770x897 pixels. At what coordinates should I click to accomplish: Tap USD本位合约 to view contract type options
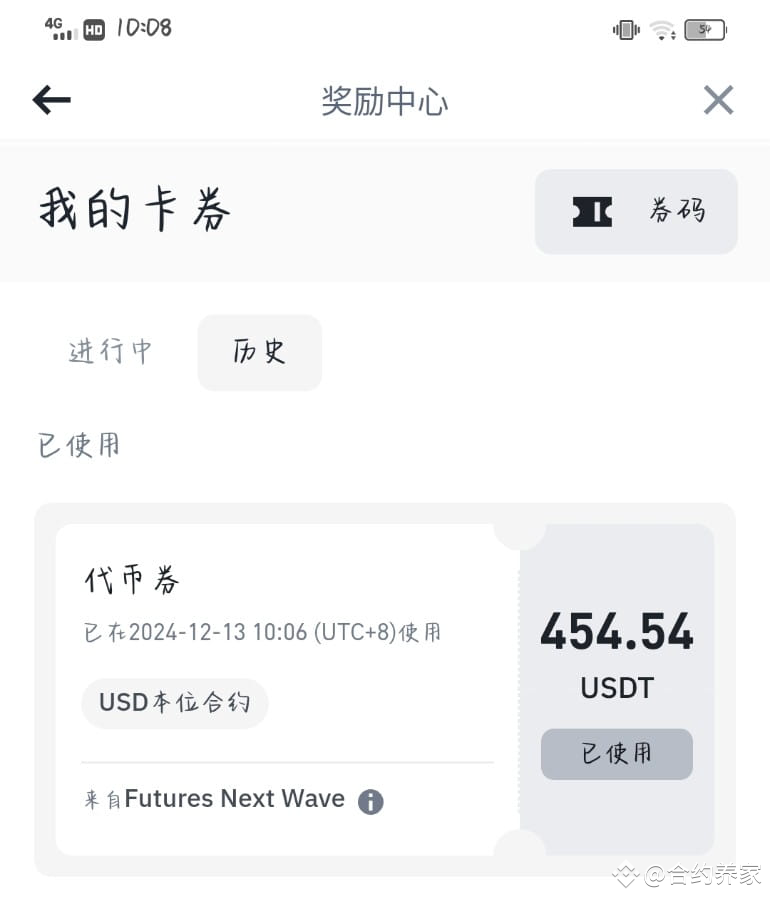[174, 703]
